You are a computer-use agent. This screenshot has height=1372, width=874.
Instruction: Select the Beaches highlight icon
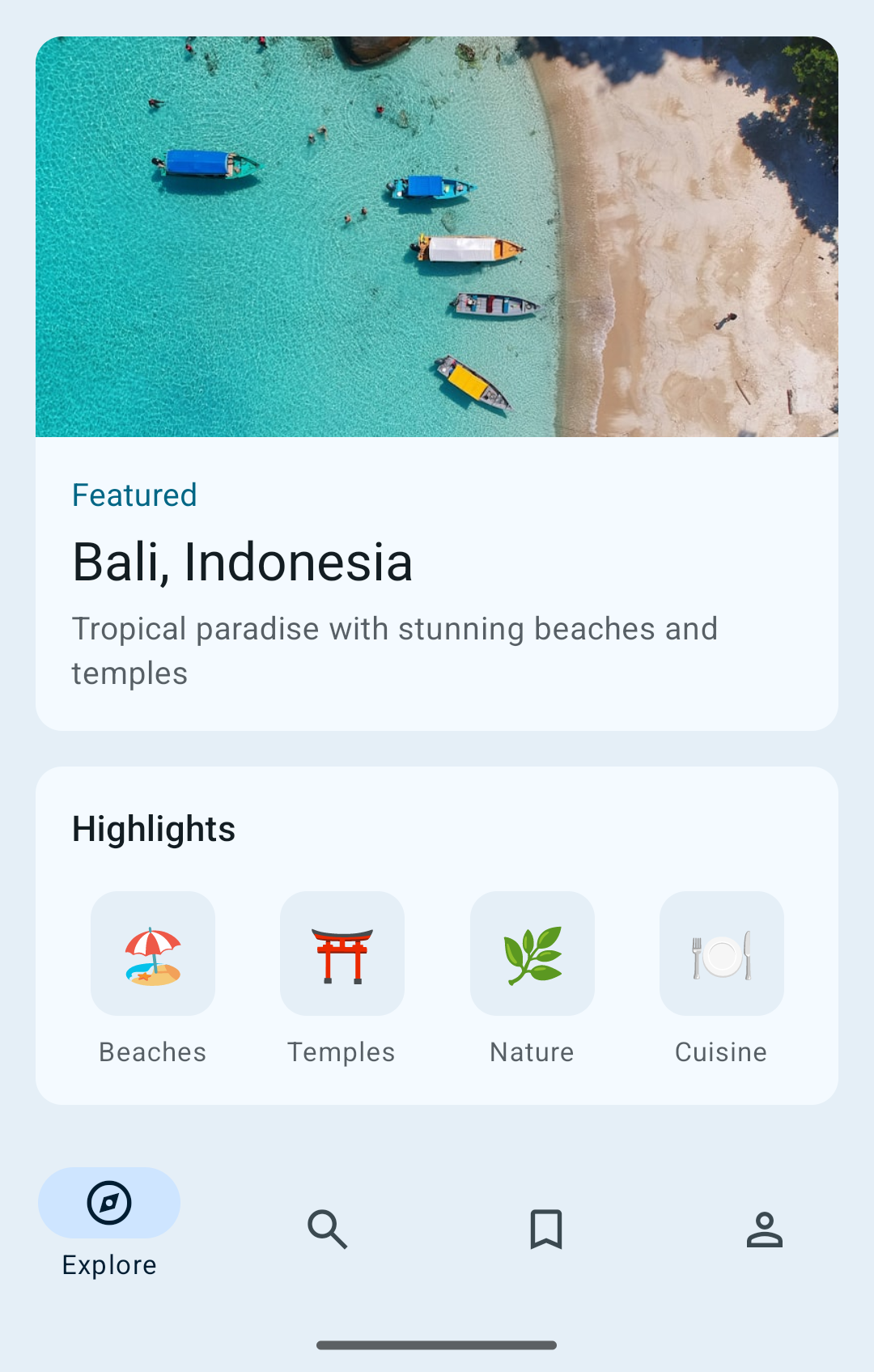tap(152, 954)
